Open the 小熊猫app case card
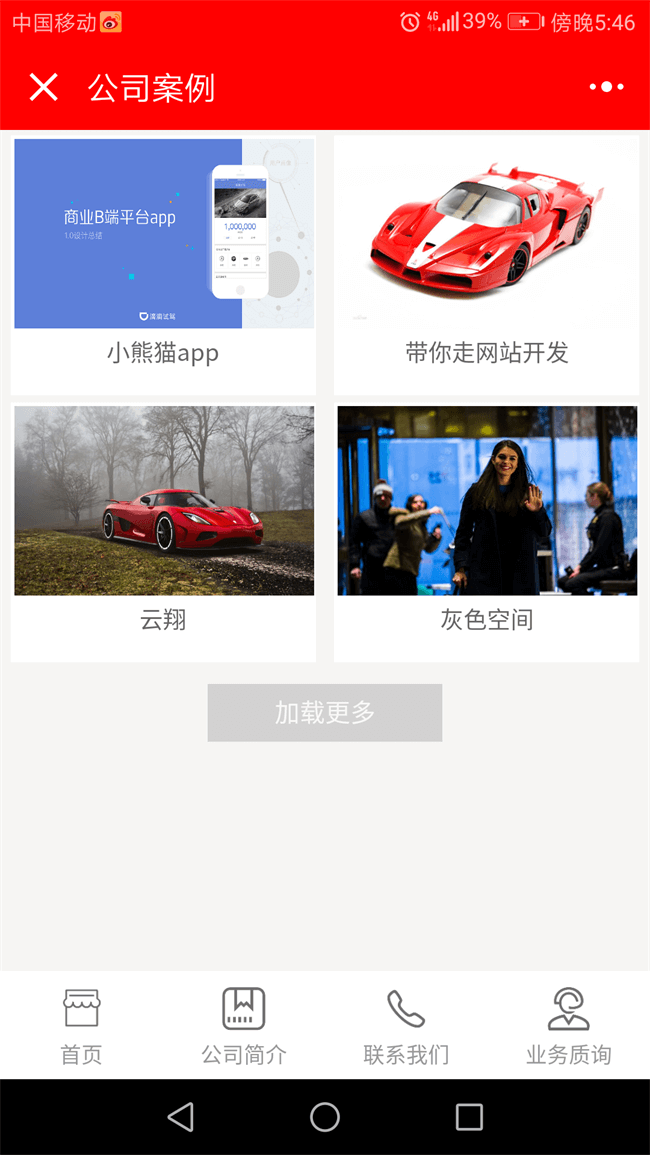This screenshot has height=1155, width=650. click(x=163, y=264)
